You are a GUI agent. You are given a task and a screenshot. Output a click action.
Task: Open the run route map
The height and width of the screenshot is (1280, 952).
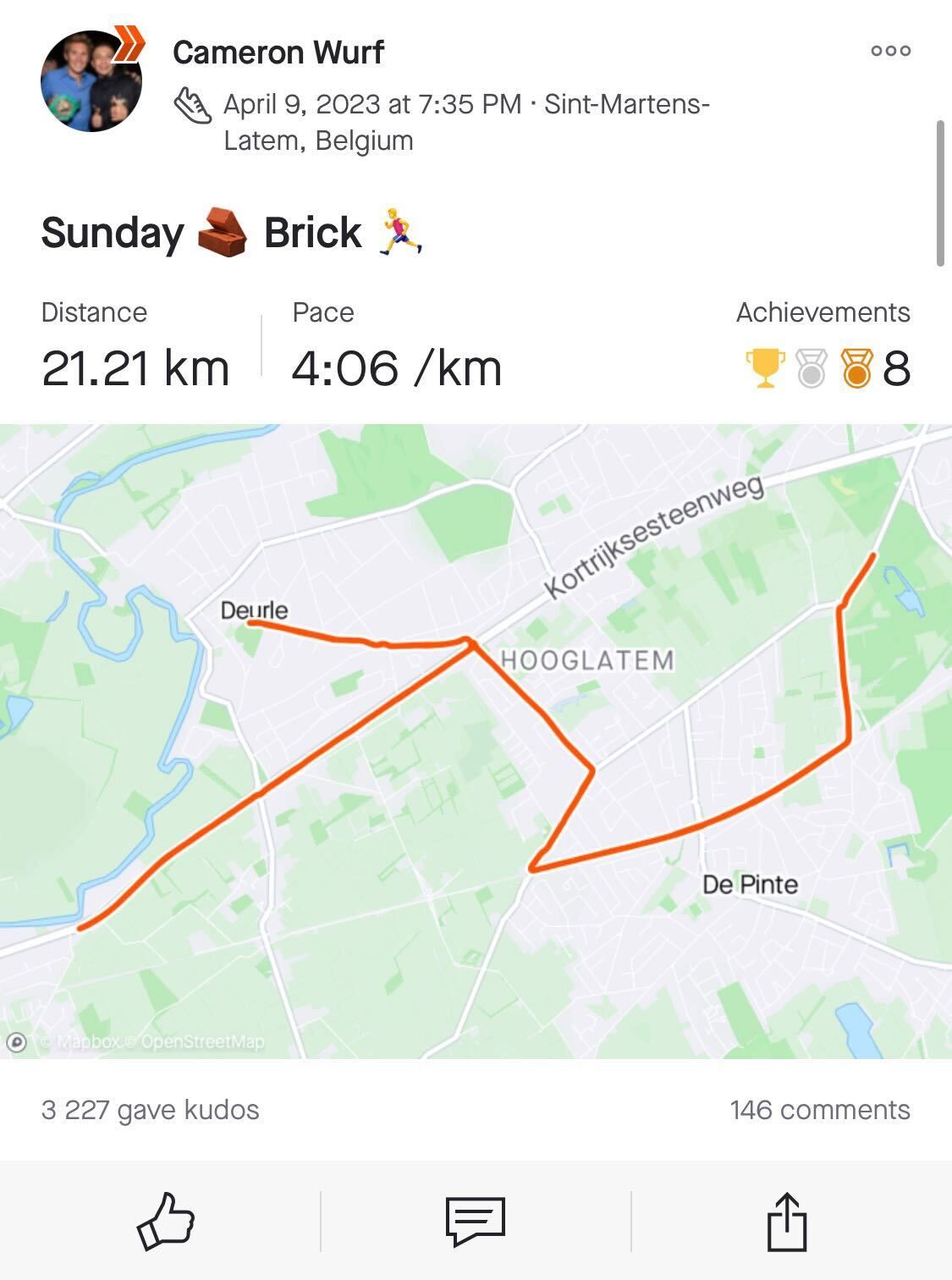coord(476,741)
